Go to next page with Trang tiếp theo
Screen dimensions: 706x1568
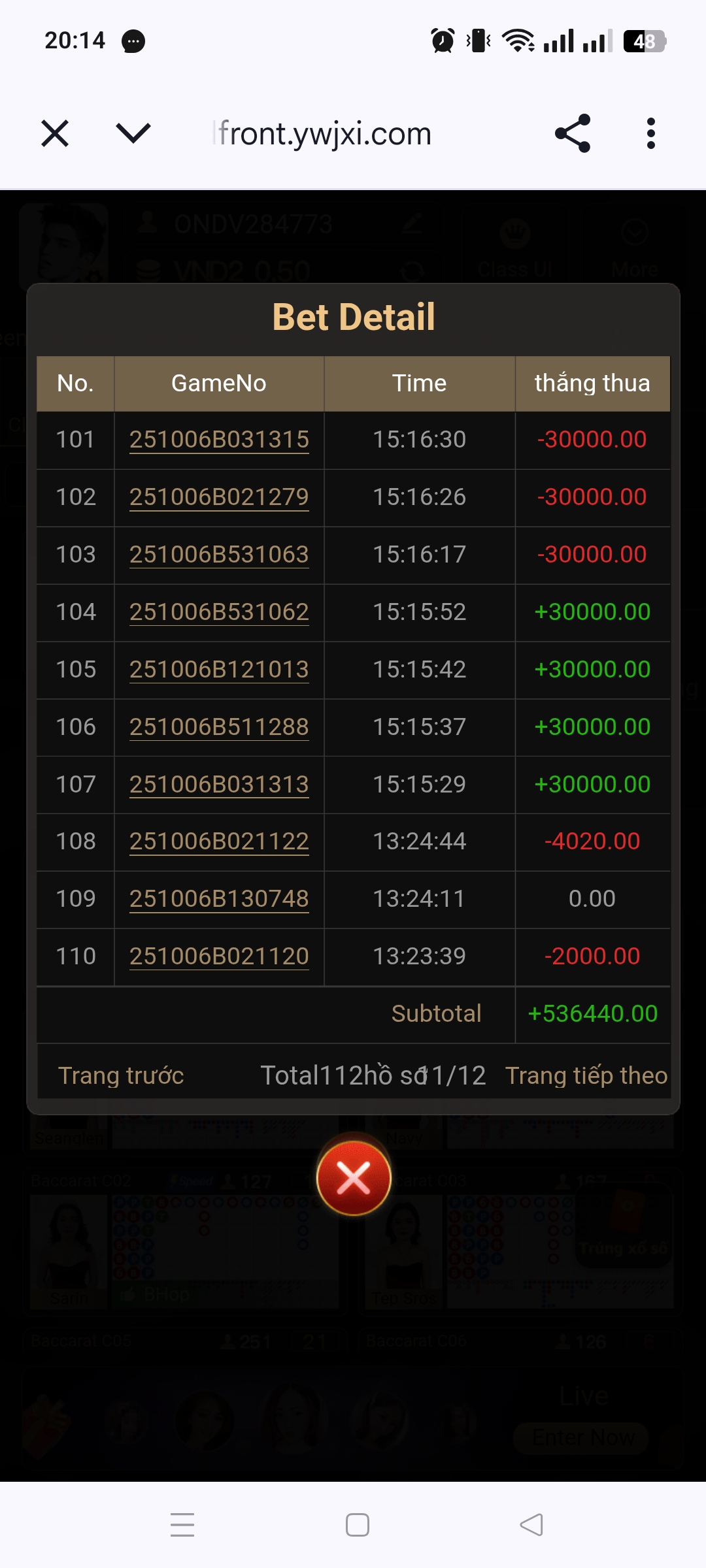click(x=586, y=1075)
